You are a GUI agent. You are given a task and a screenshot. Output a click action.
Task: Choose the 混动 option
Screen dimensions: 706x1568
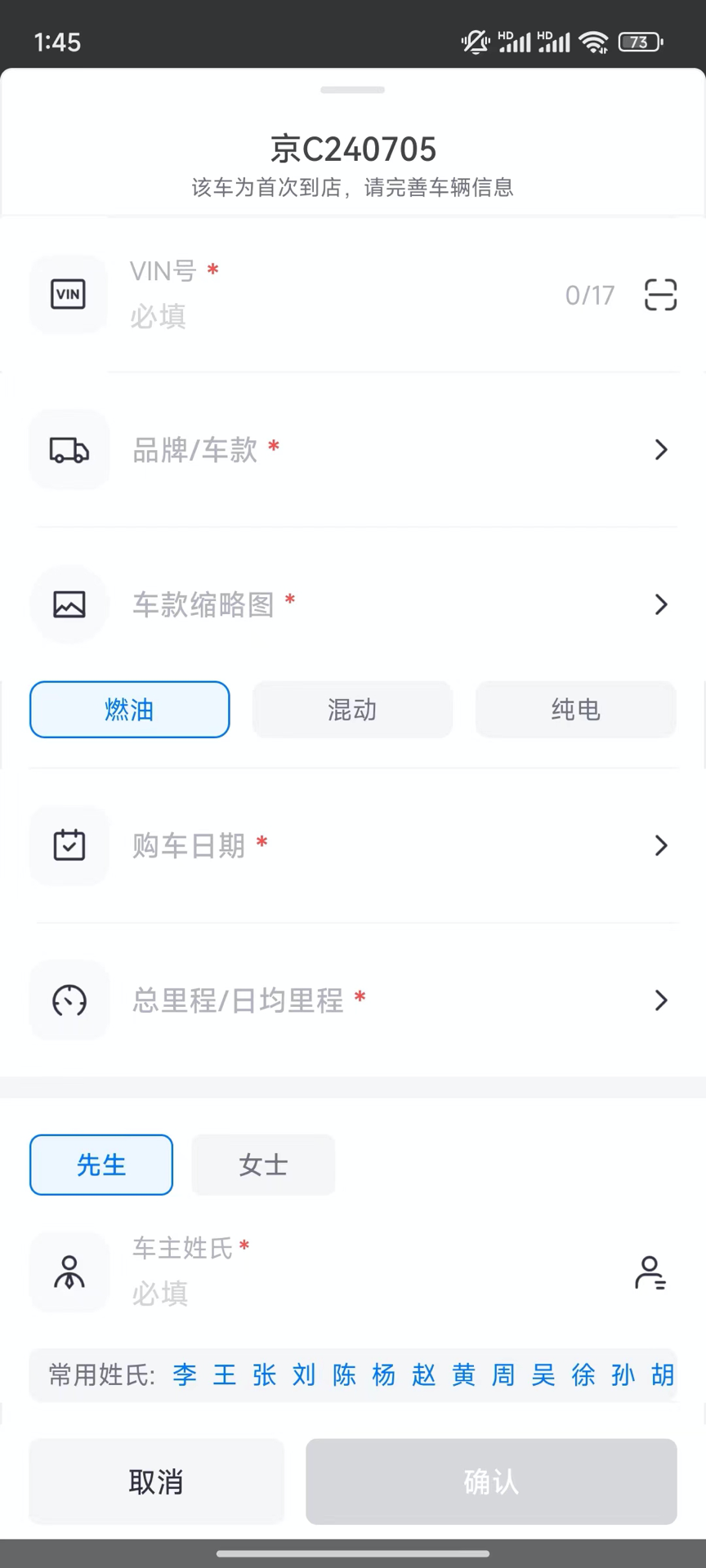point(352,710)
